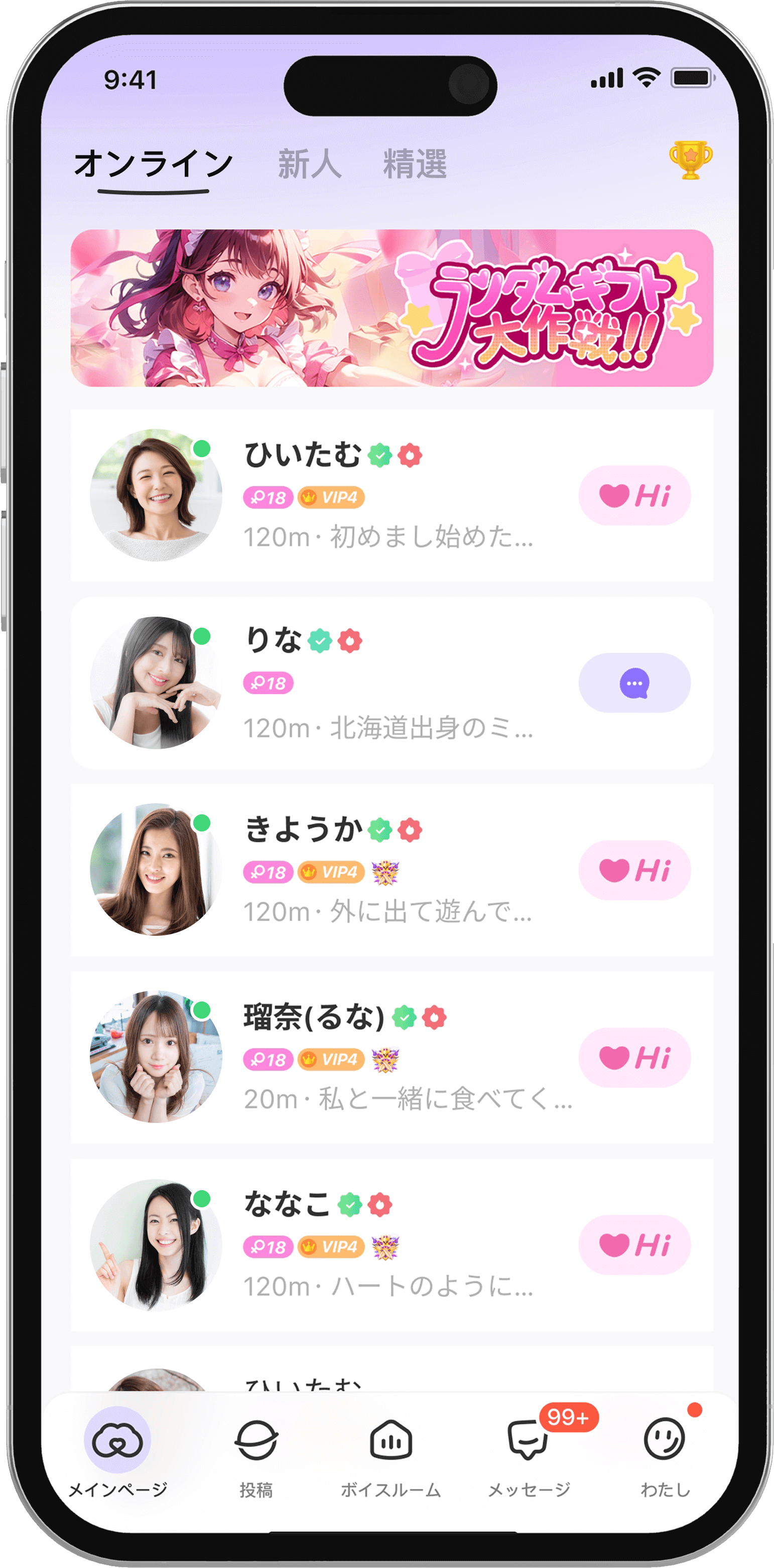Open the ランダムギフト大作戦 banner
This screenshot has height=1568, width=774.
(392, 308)
